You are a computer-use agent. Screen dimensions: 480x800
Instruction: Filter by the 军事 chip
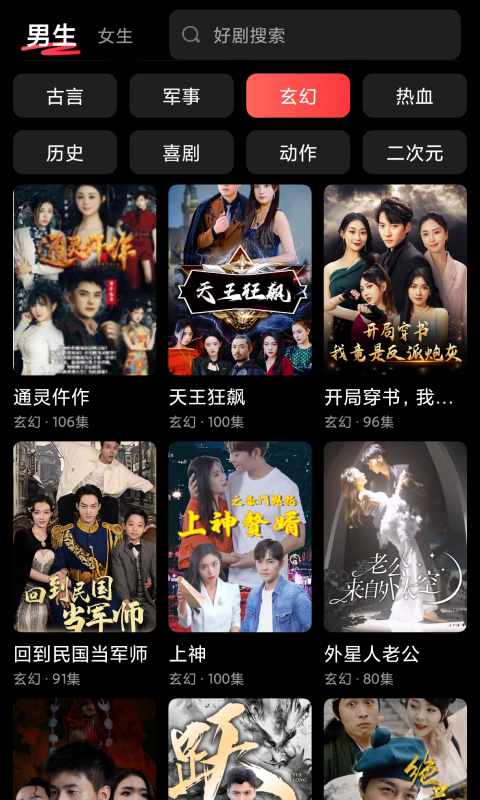coord(181,95)
